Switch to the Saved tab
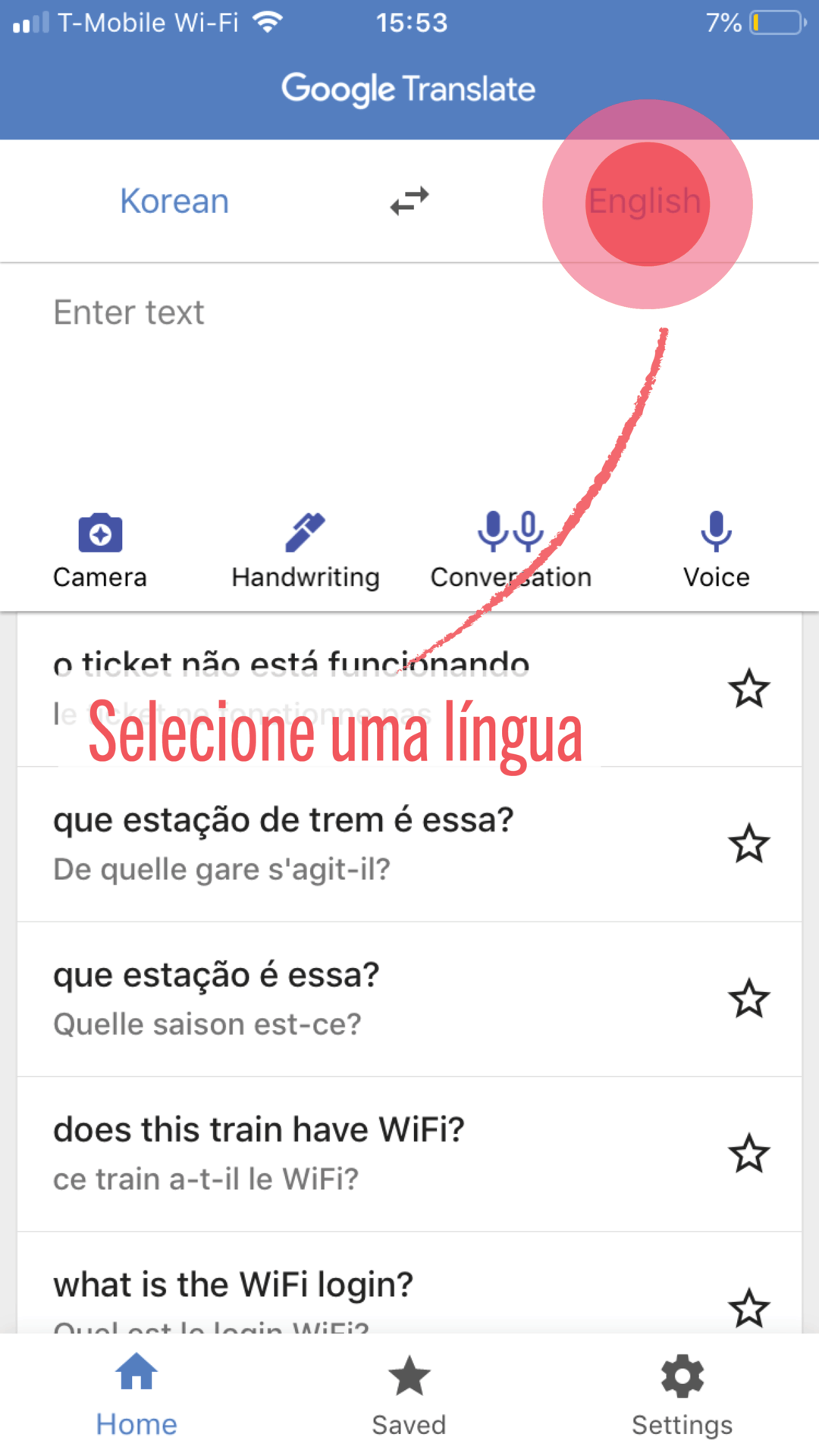Image resolution: width=819 pixels, height=1456 pixels. 409,1395
